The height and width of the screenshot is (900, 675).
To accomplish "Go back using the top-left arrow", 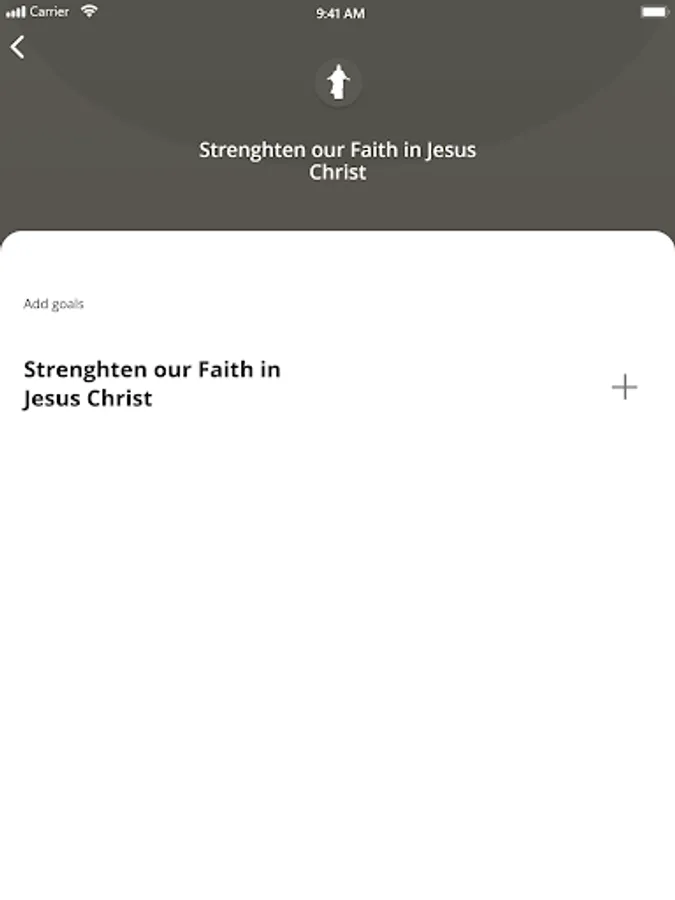I will pos(18,47).
